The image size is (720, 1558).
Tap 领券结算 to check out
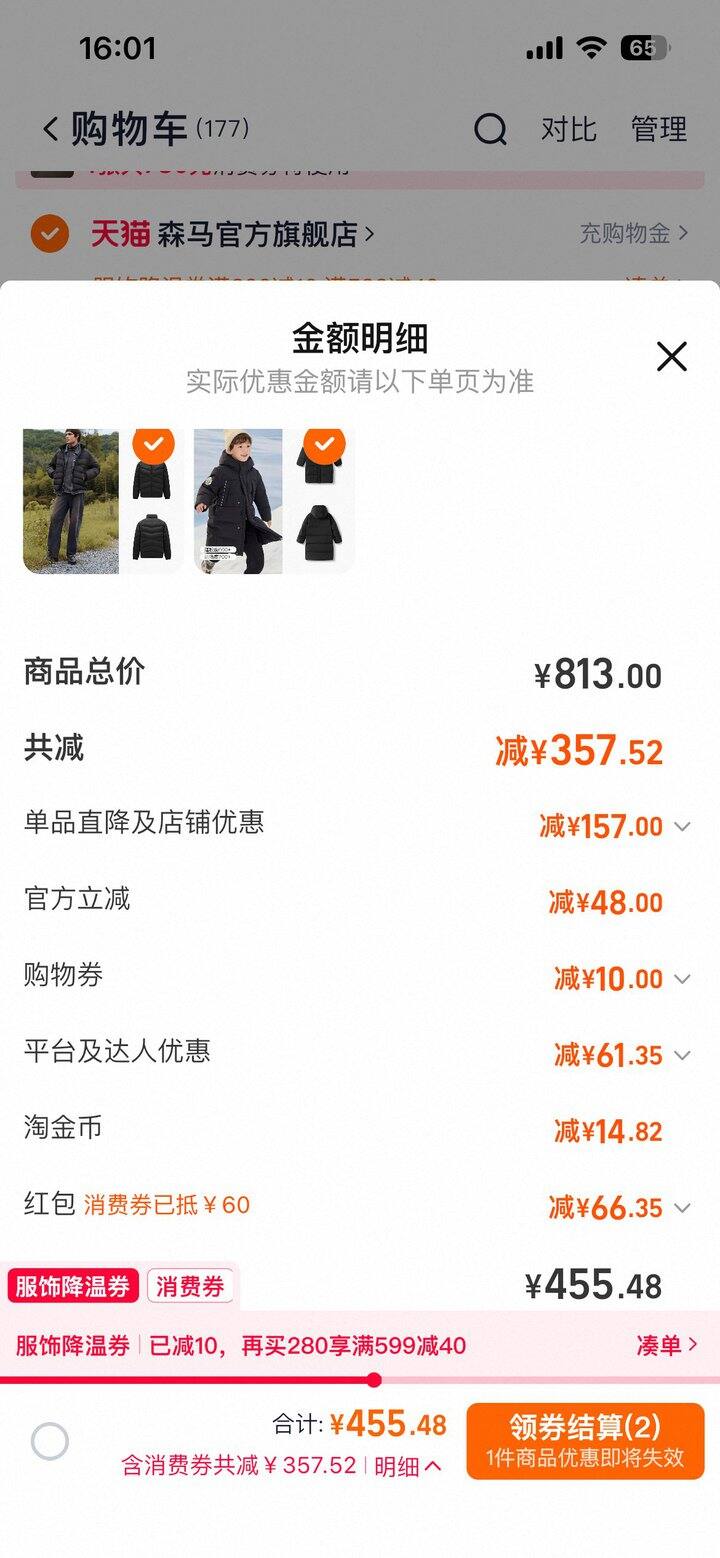[585, 1439]
